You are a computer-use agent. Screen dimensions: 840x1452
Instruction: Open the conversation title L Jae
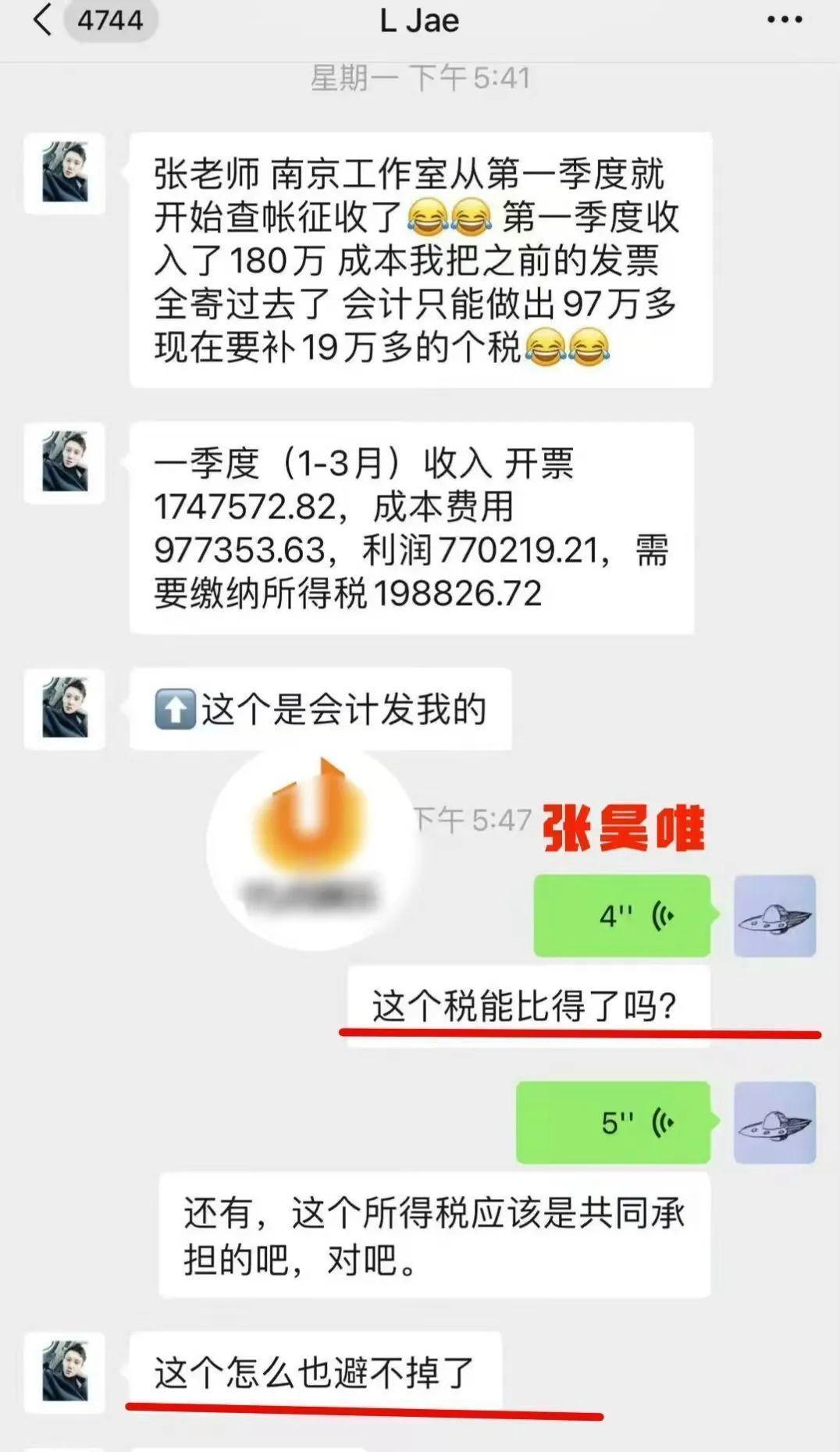[418, 20]
